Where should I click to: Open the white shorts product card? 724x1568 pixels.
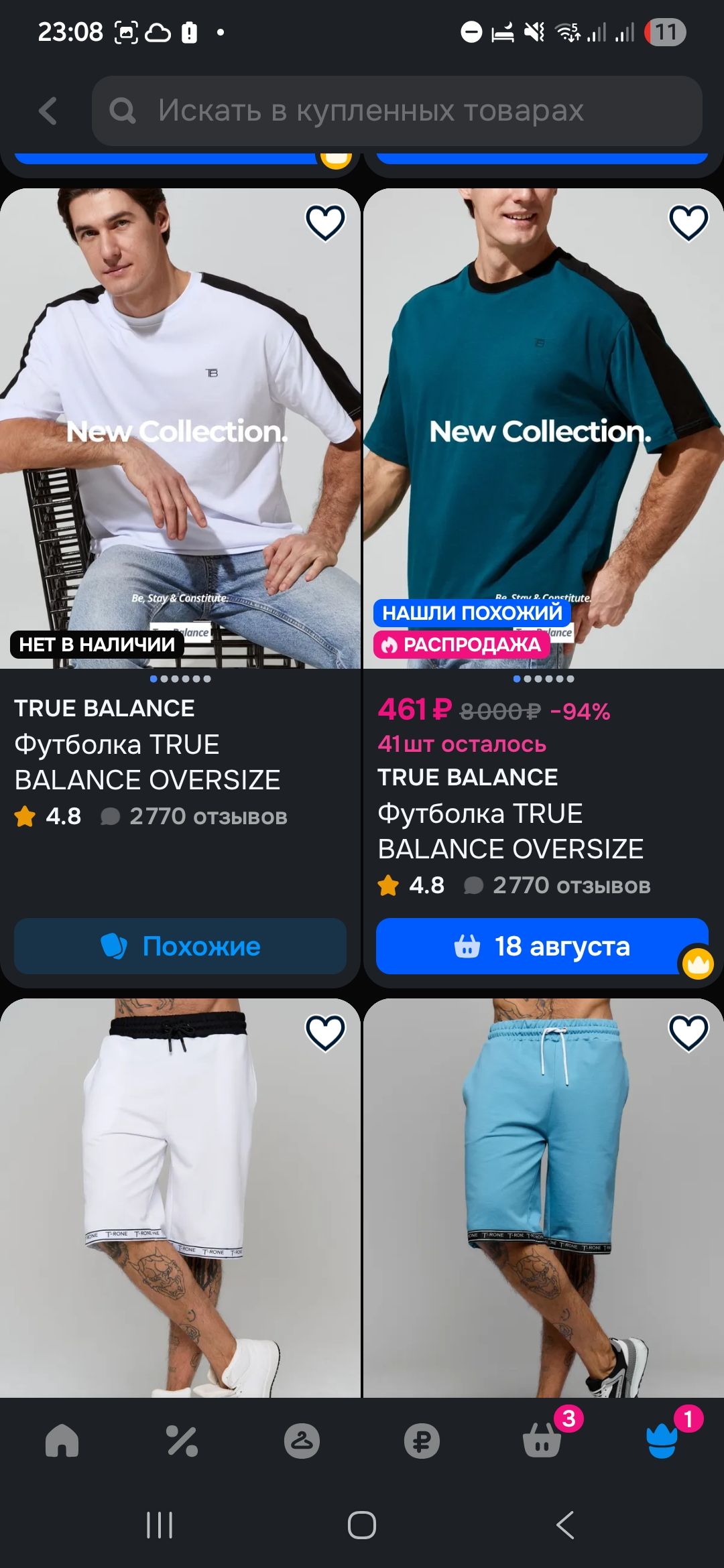click(180, 1198)
